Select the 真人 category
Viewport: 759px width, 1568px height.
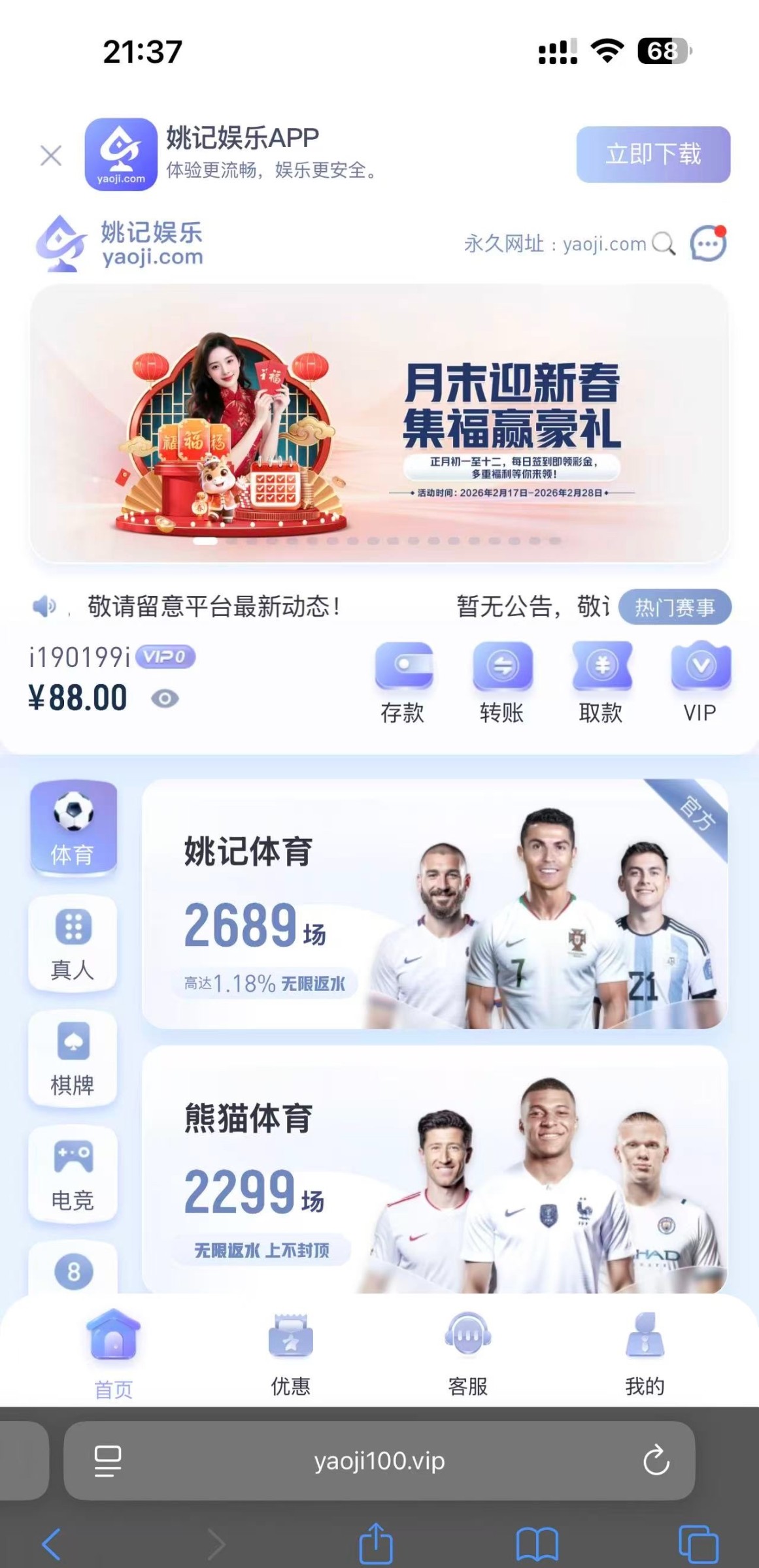click(73, 943)
